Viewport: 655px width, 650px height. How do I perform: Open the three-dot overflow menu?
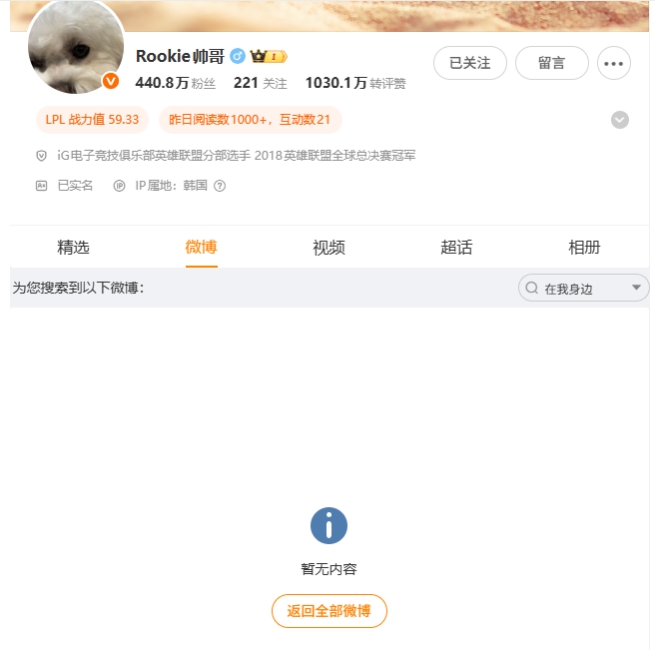(614, 63)
